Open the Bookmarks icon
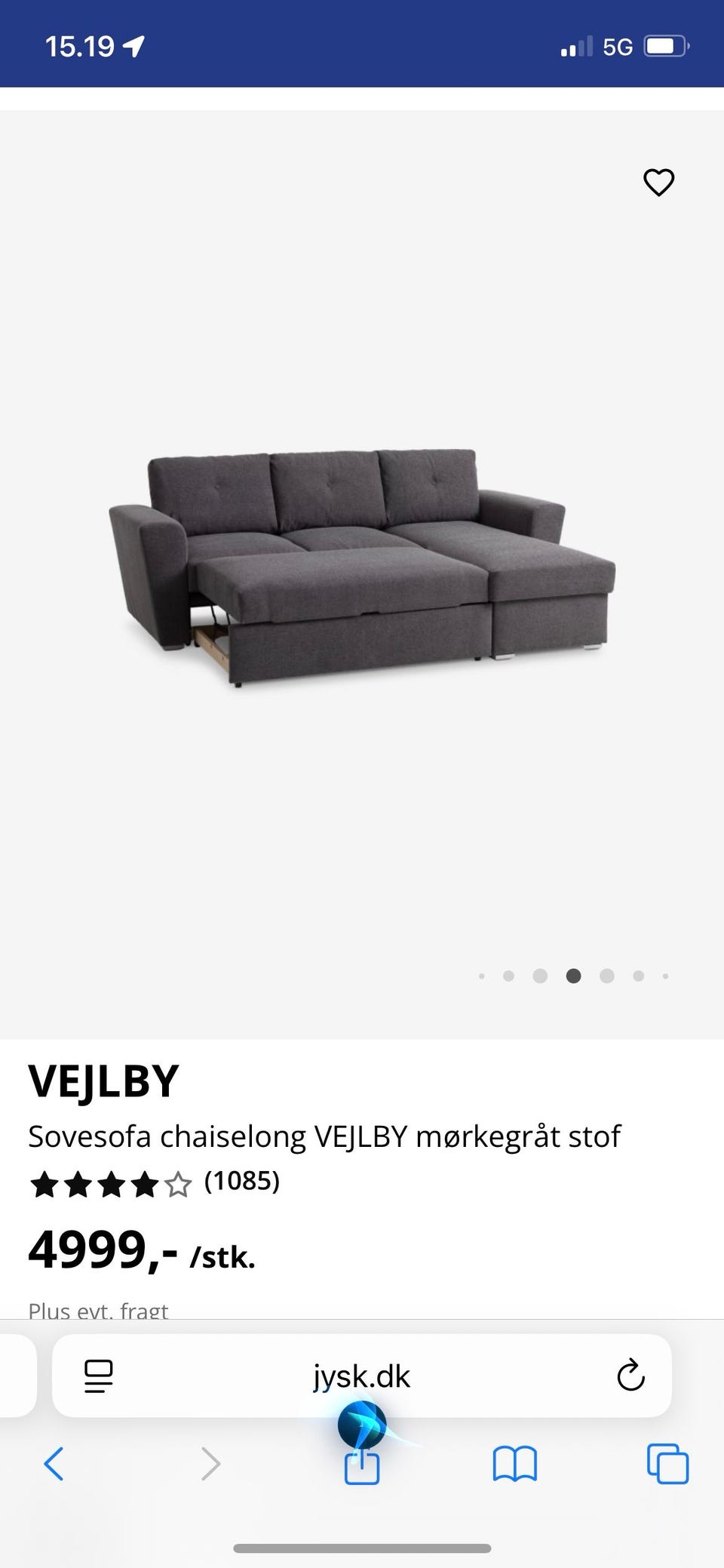Image resolution: width=724 pixels, height=1568 pixels. [514, 1462]
